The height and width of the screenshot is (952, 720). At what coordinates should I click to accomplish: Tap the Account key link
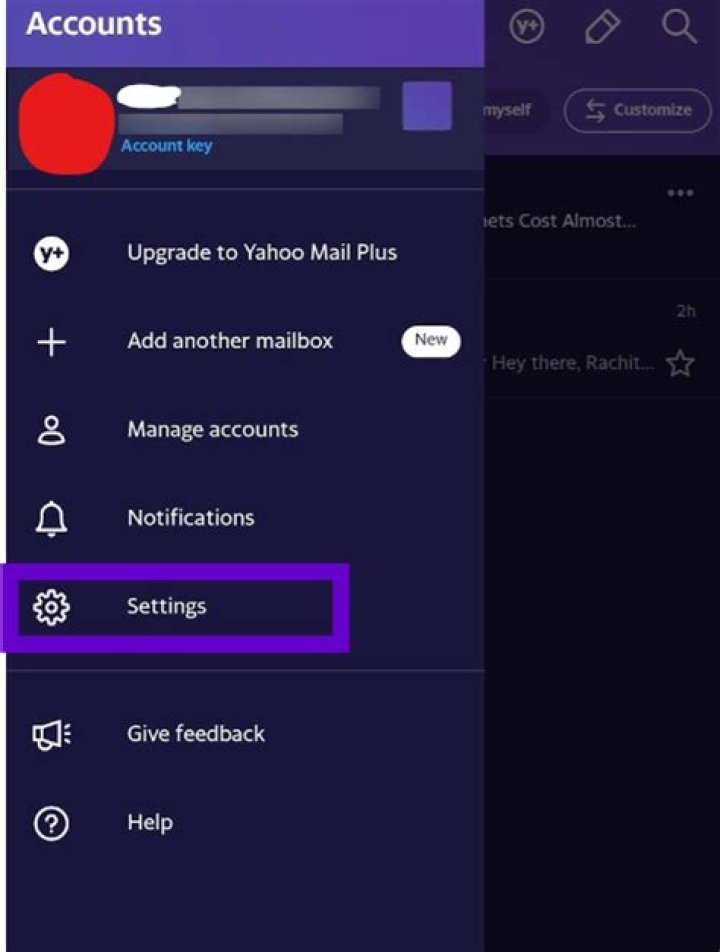[166, 146]
